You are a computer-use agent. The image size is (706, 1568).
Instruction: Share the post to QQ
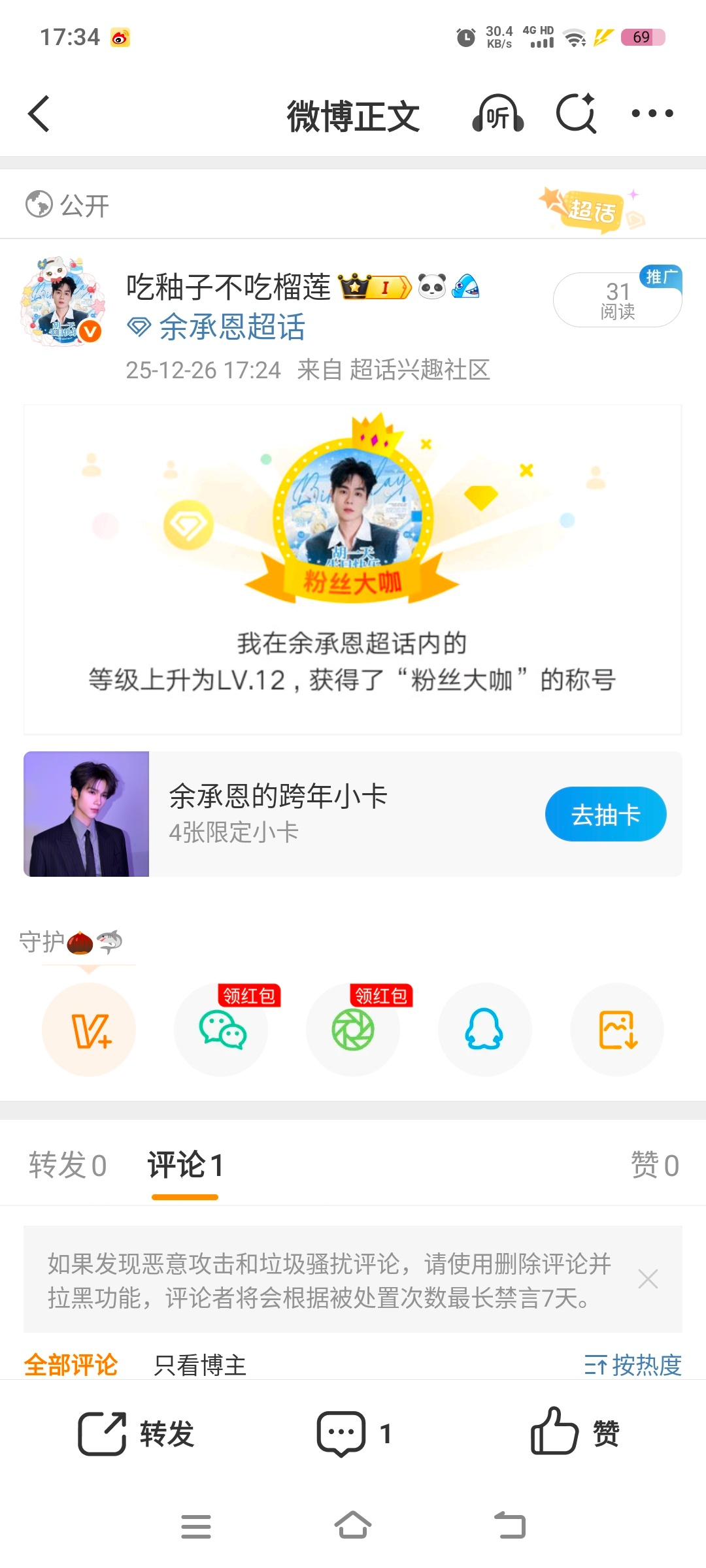tap(484, 1030)
